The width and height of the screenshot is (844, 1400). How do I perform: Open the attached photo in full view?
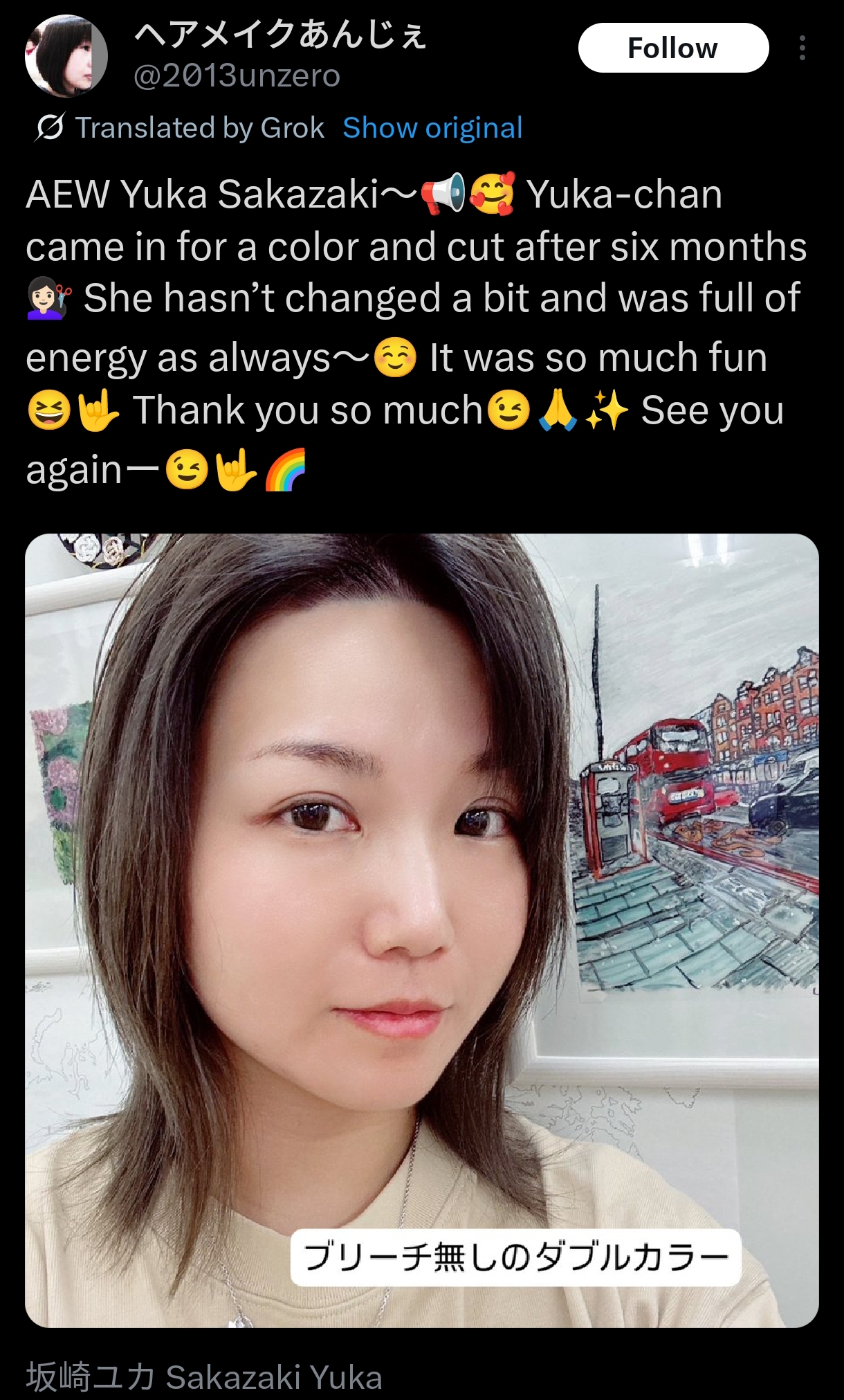[421, 929]
